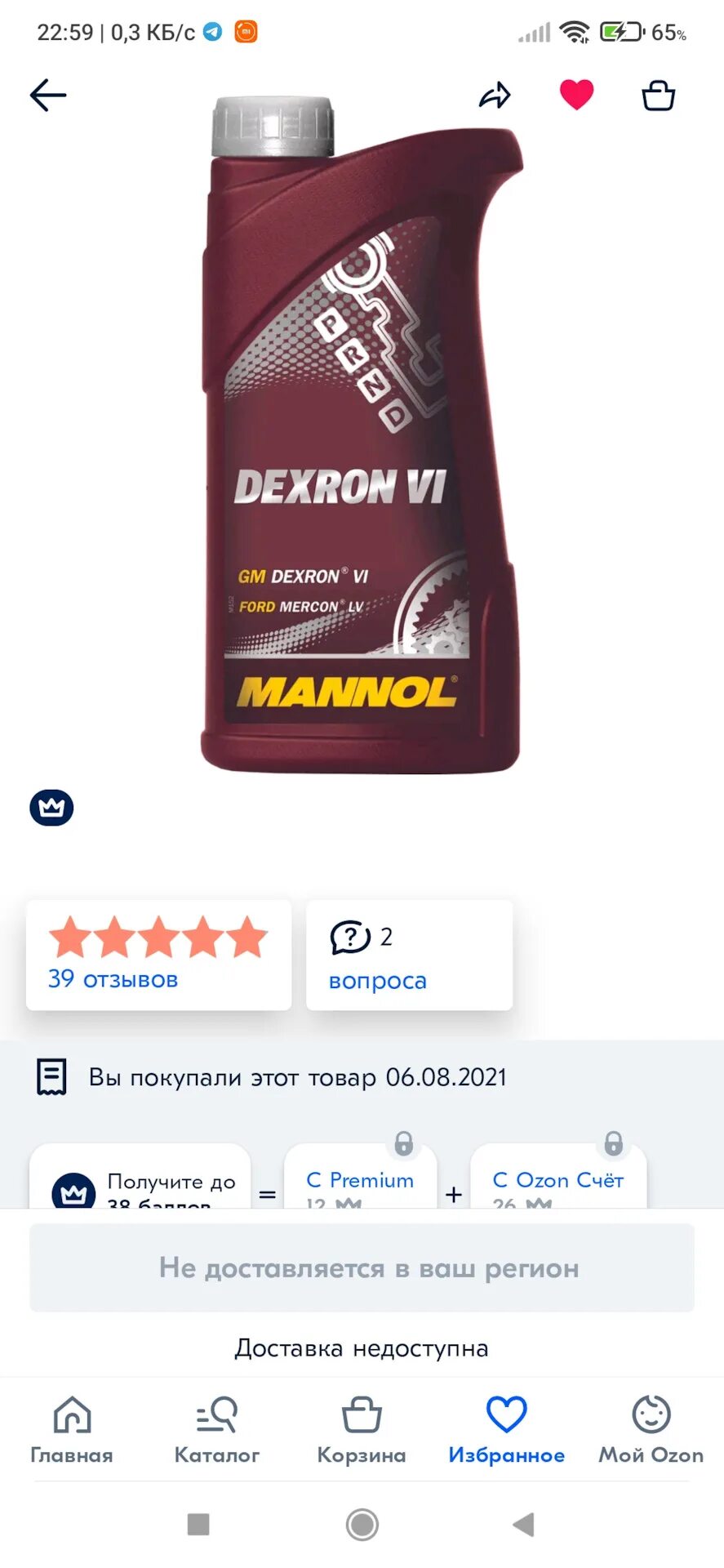Switch to the Каталог tab
This screenshot has height=1568, width=724.
pyautogui.click(x=216, y=1429)
